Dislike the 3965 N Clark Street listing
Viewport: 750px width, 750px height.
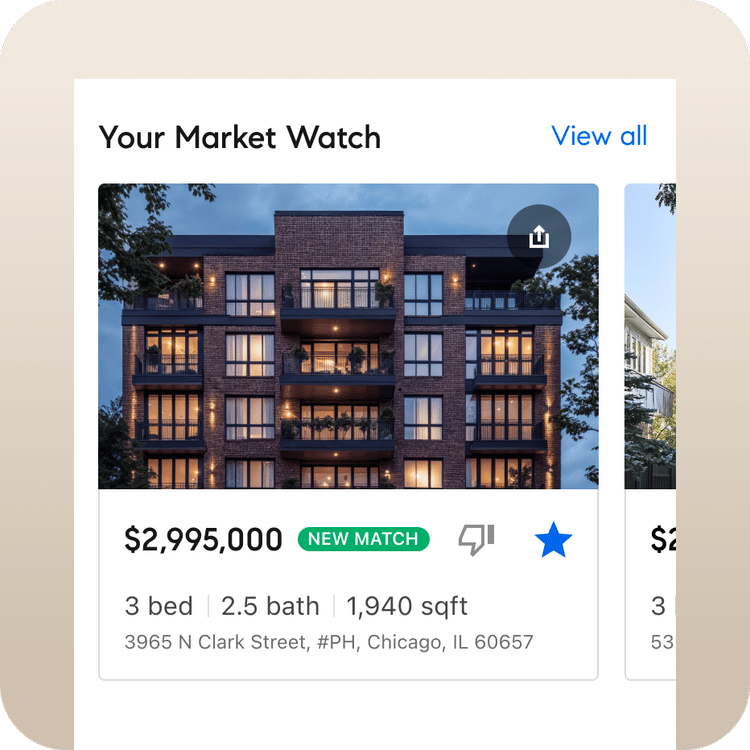click(x=476, y=540)
